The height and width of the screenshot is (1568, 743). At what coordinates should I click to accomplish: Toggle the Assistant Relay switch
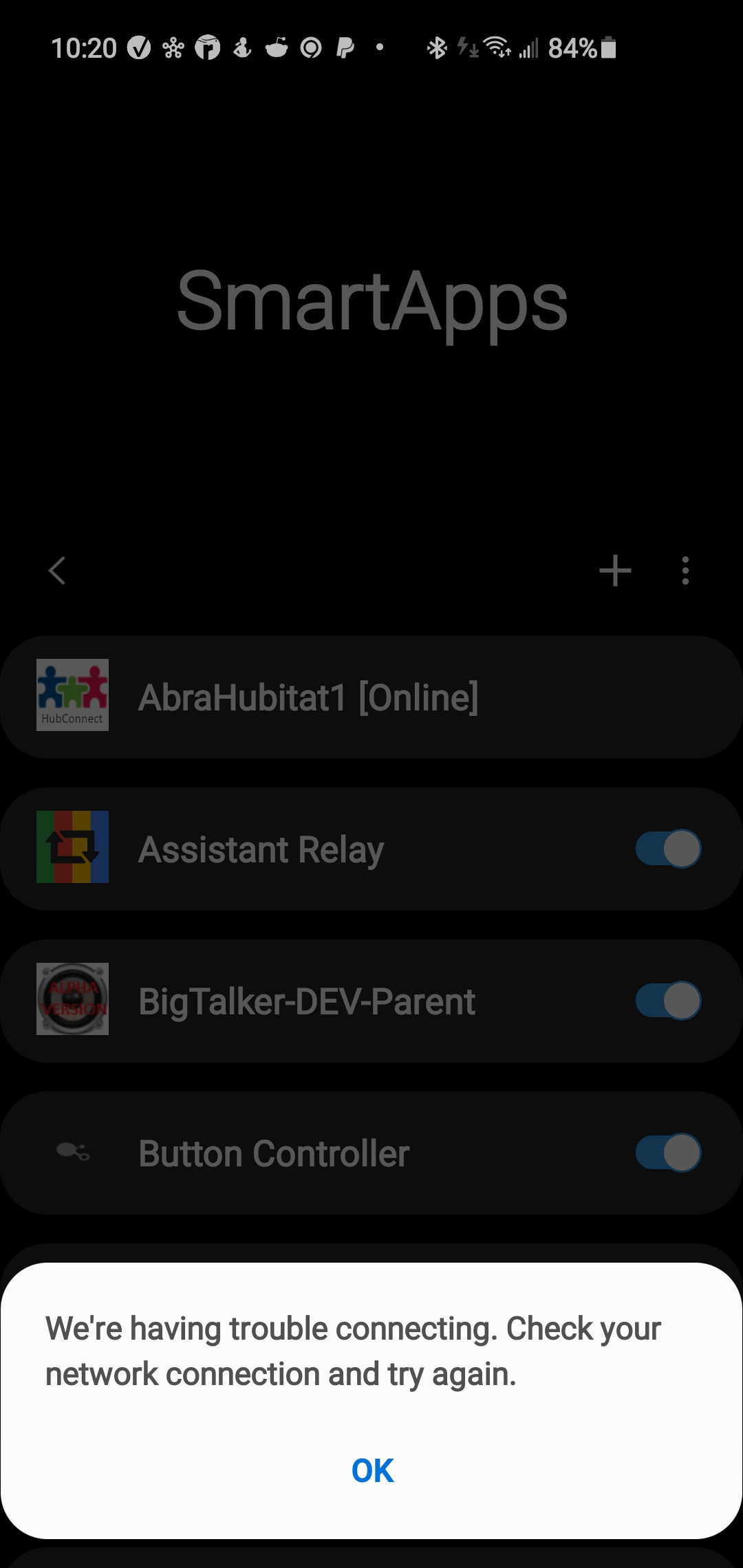click(668, 849)
